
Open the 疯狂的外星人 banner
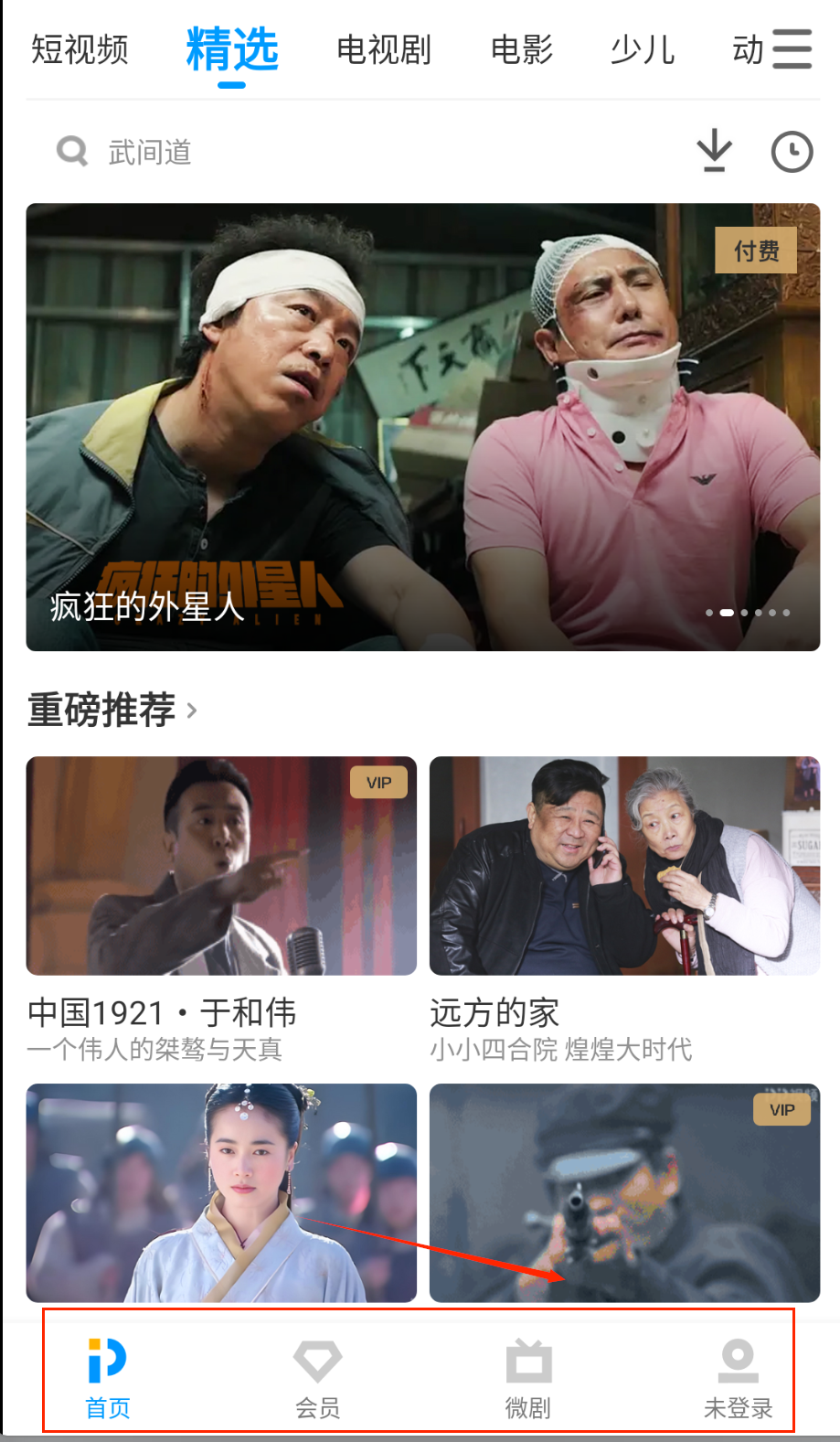pyautogui.click(x=422, y=426)
